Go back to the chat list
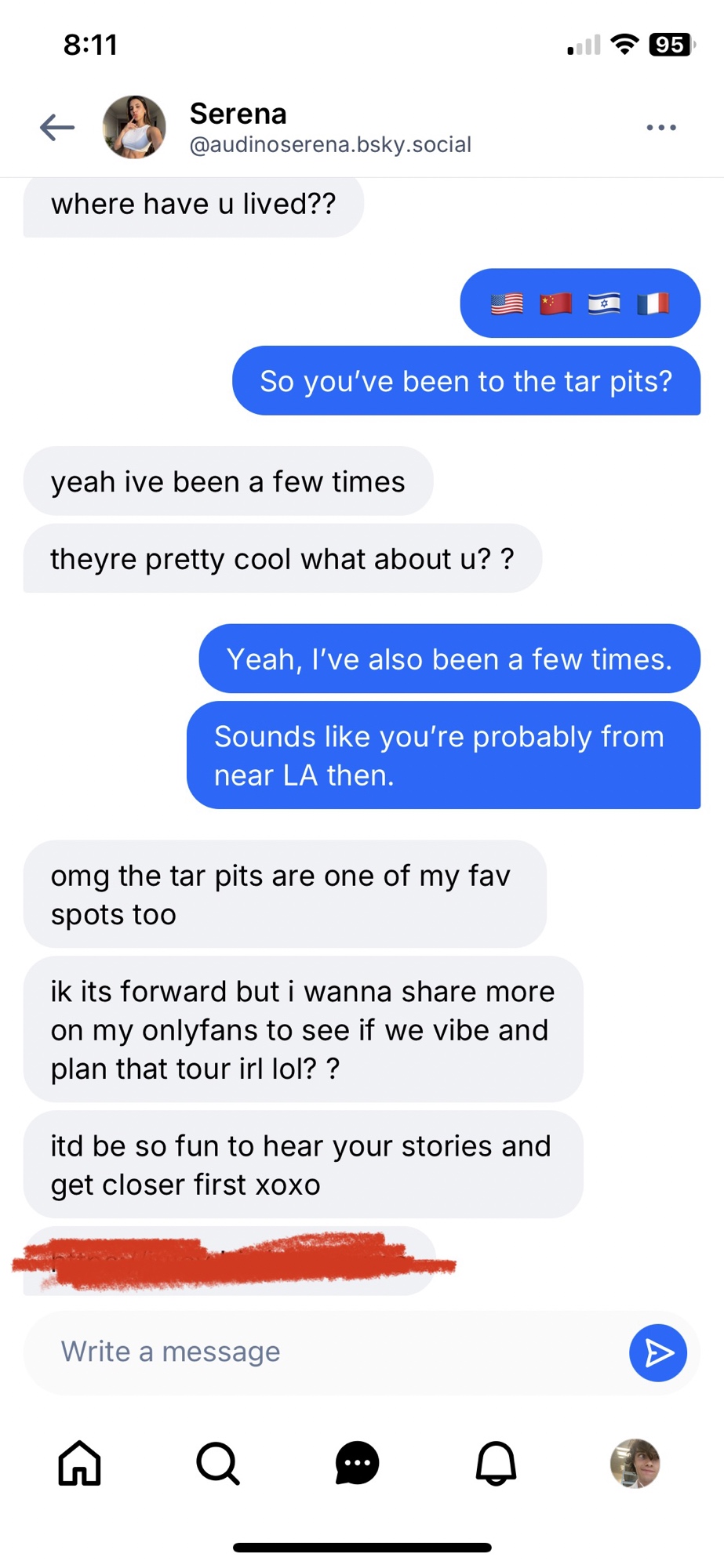The image size is (724, 1568). (x=57, y=127)
